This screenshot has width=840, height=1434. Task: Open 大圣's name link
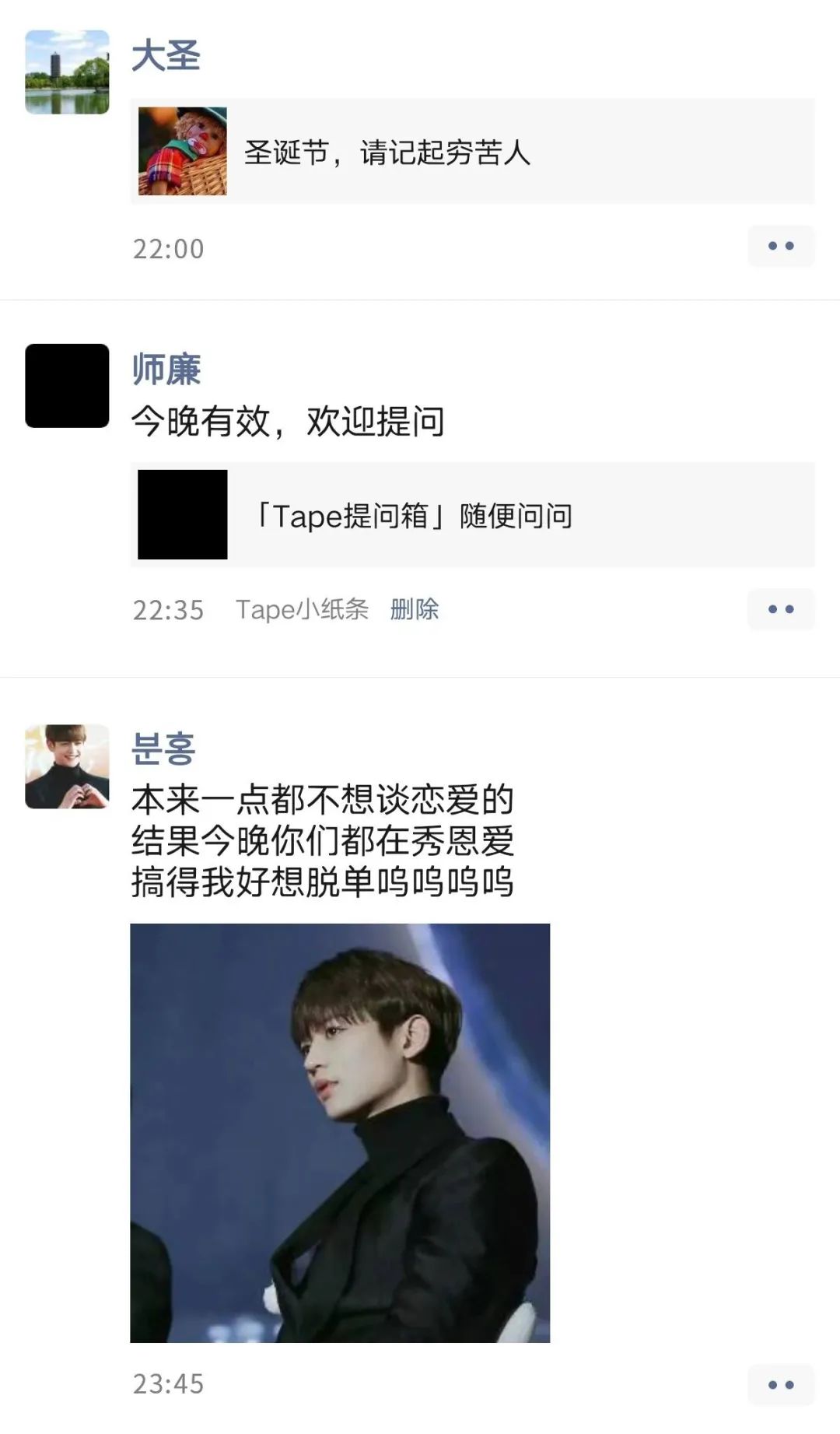[166, 57]
